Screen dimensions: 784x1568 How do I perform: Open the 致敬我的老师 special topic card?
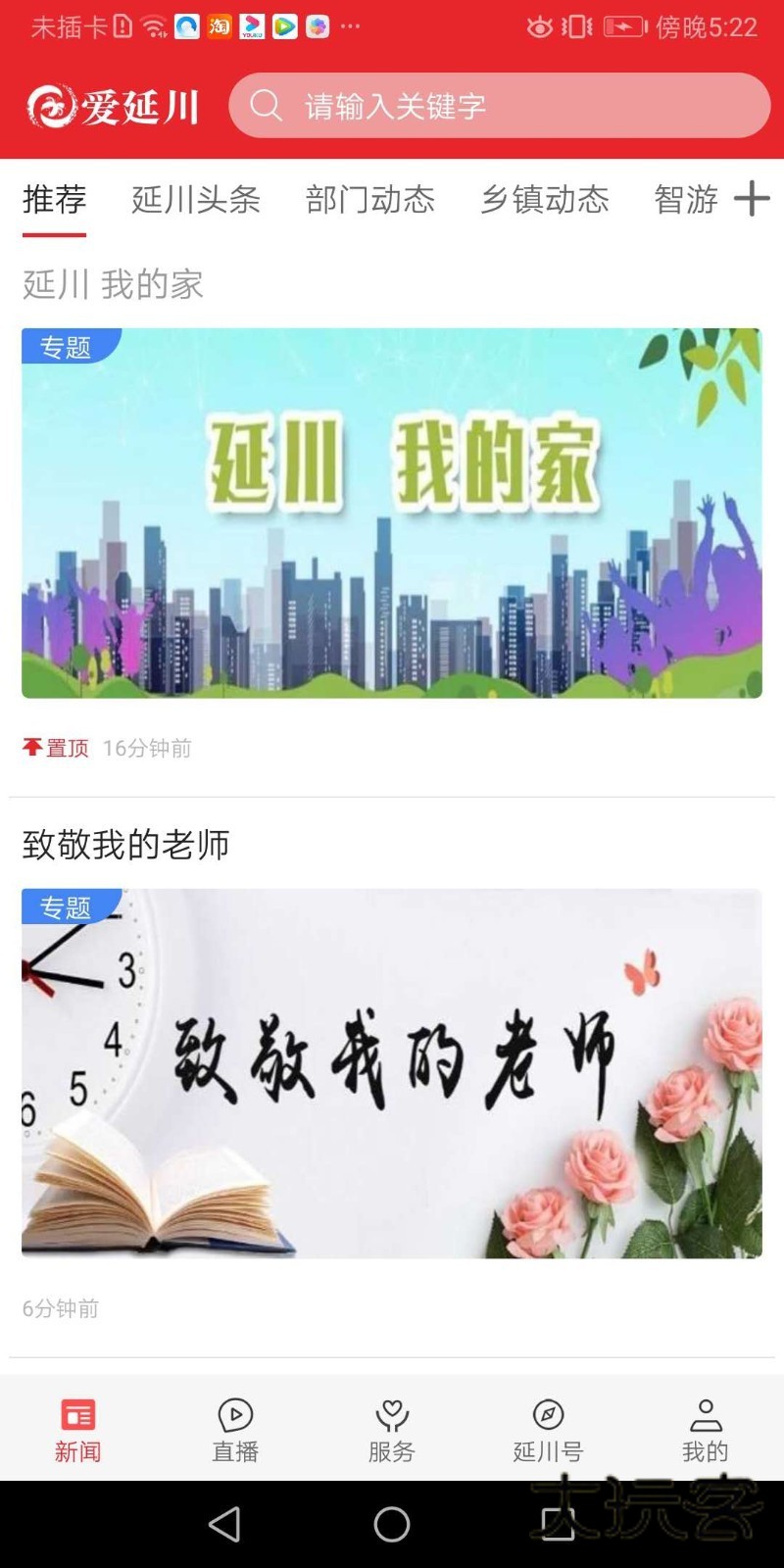pyautogui.click(x=392, y=1073)
